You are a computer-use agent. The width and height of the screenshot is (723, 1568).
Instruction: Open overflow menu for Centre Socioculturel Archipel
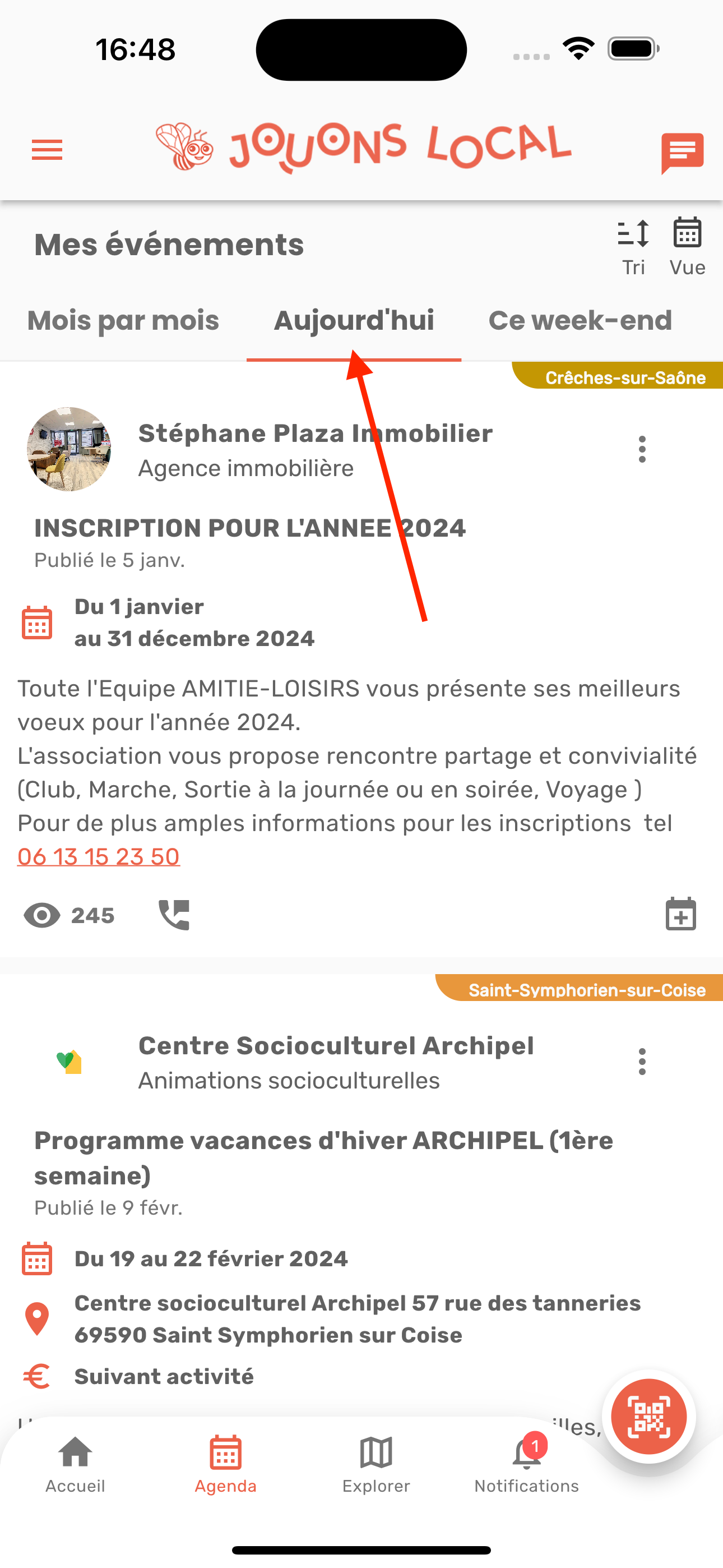pos(641,1062)
